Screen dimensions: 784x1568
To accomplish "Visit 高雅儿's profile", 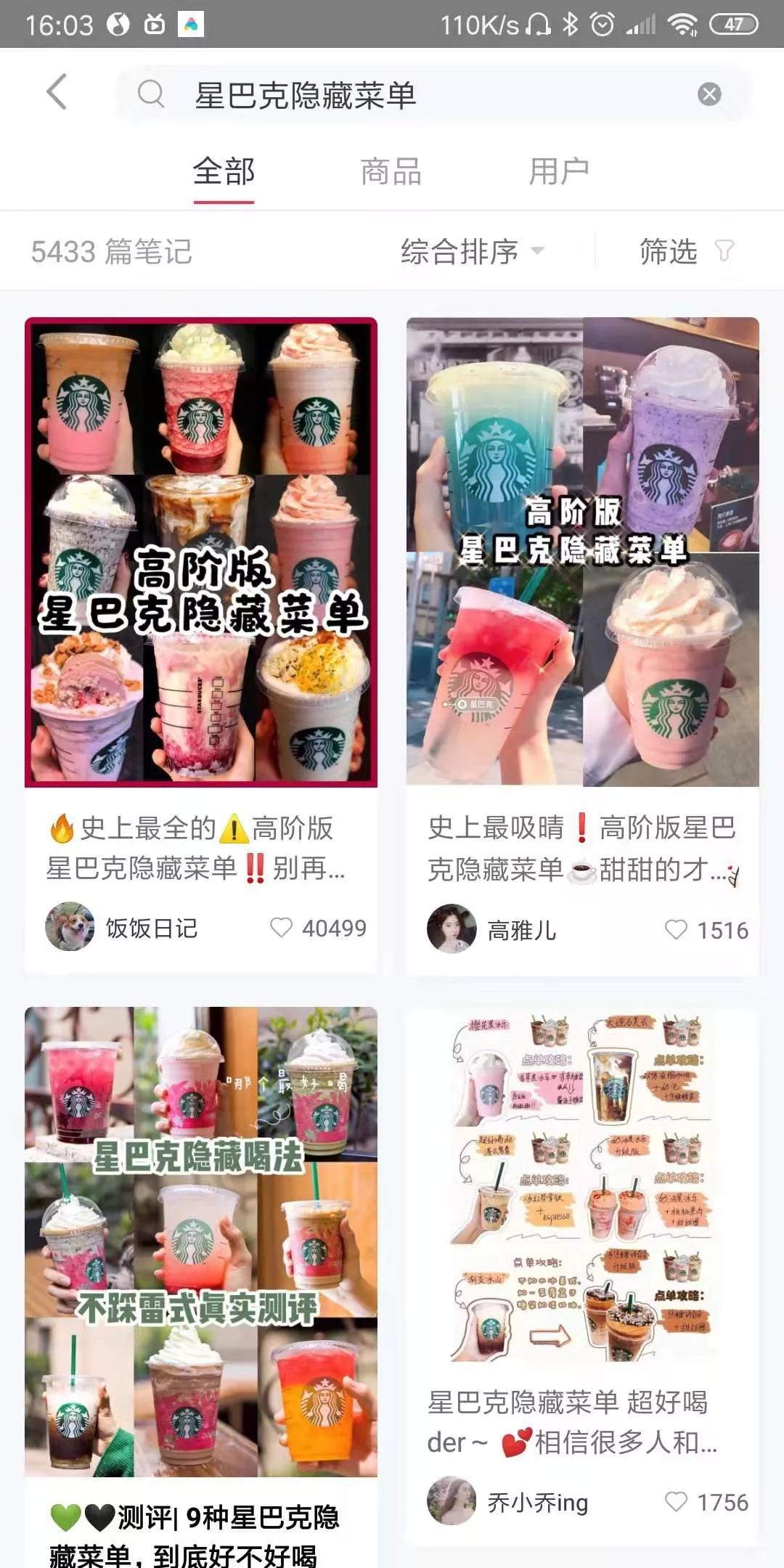I will tap(452, 929).
